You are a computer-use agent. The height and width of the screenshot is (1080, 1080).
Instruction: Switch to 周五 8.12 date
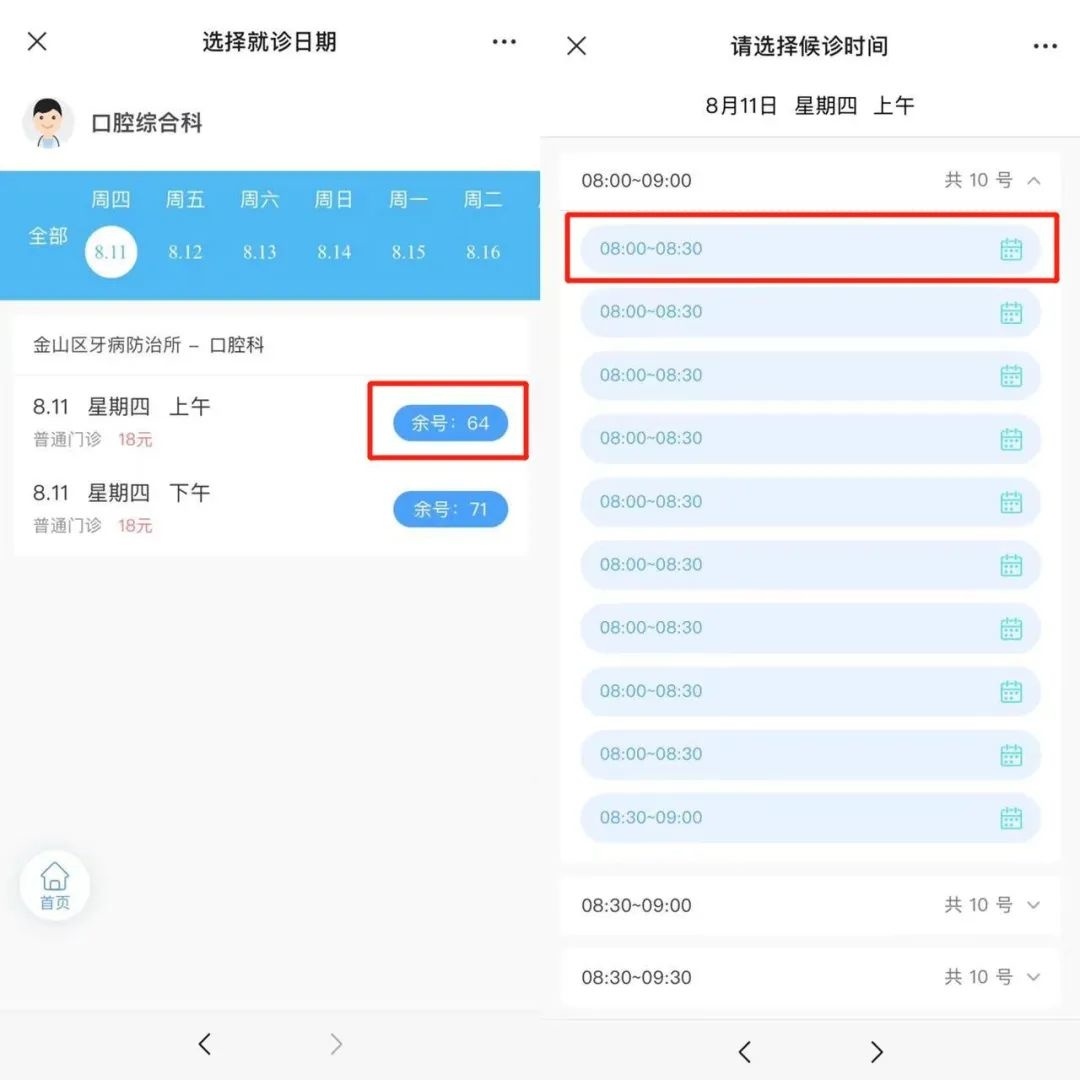pos(185,251)
